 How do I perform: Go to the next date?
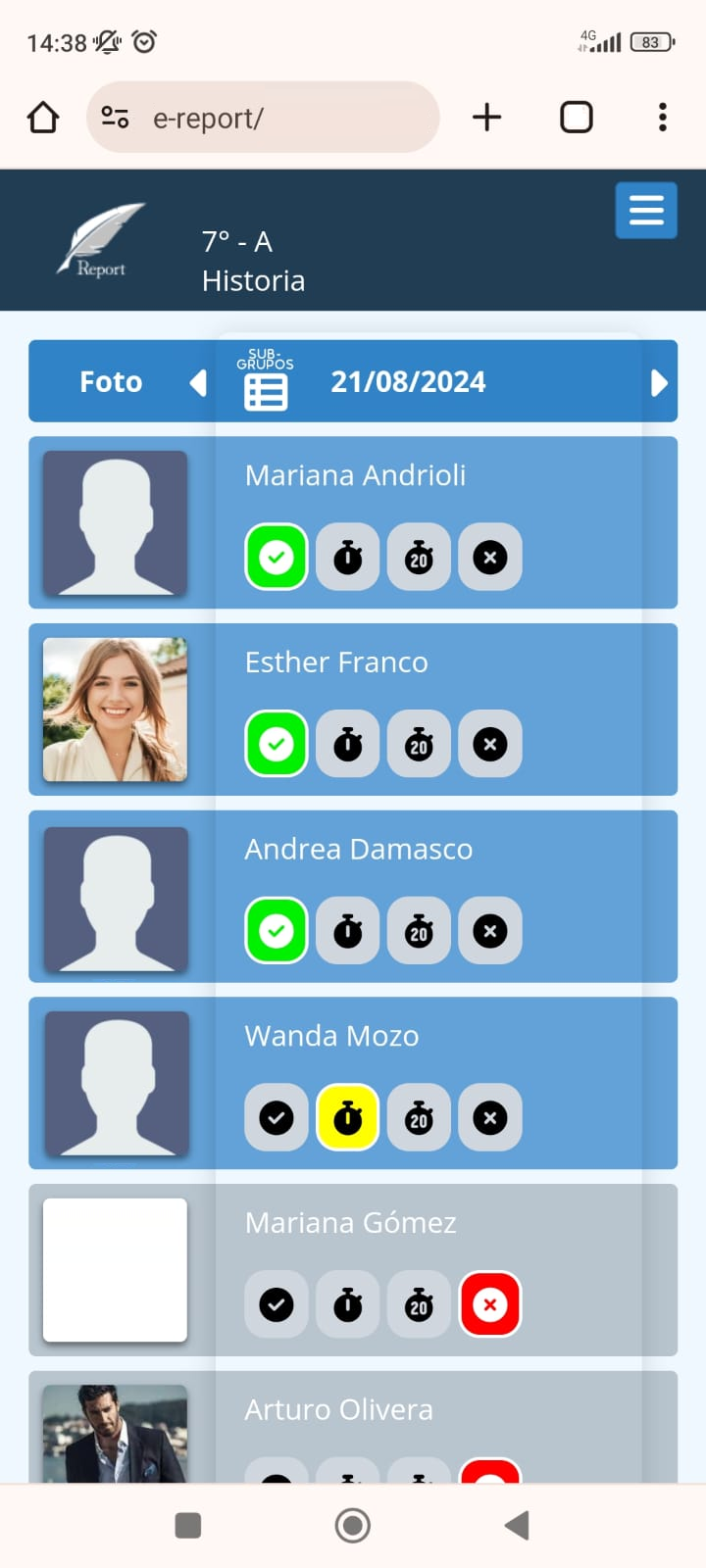[659, 382]
